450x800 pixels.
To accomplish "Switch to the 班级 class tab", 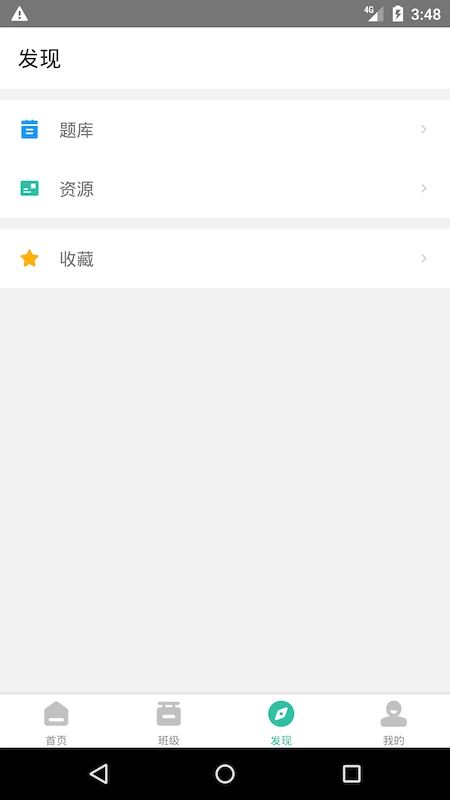I will [x=169, y=722].
